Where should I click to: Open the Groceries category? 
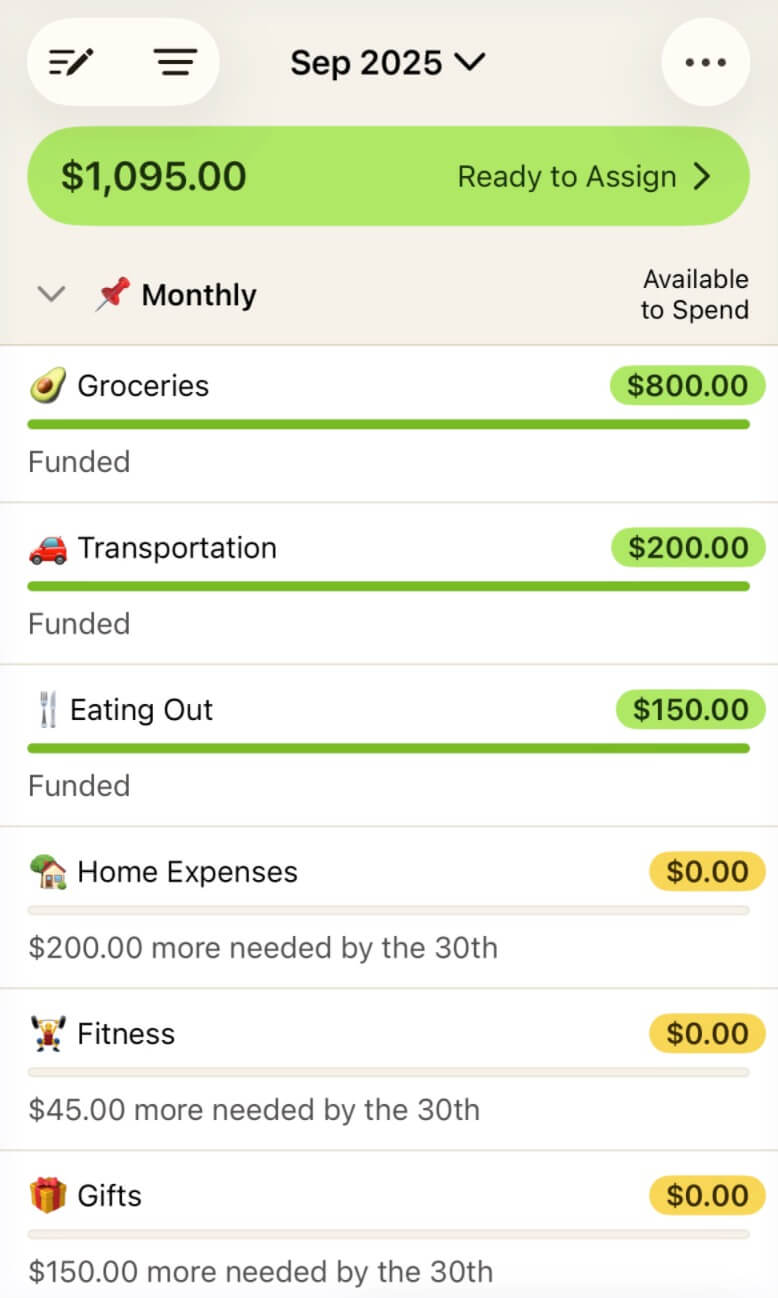tap(144, 386)
